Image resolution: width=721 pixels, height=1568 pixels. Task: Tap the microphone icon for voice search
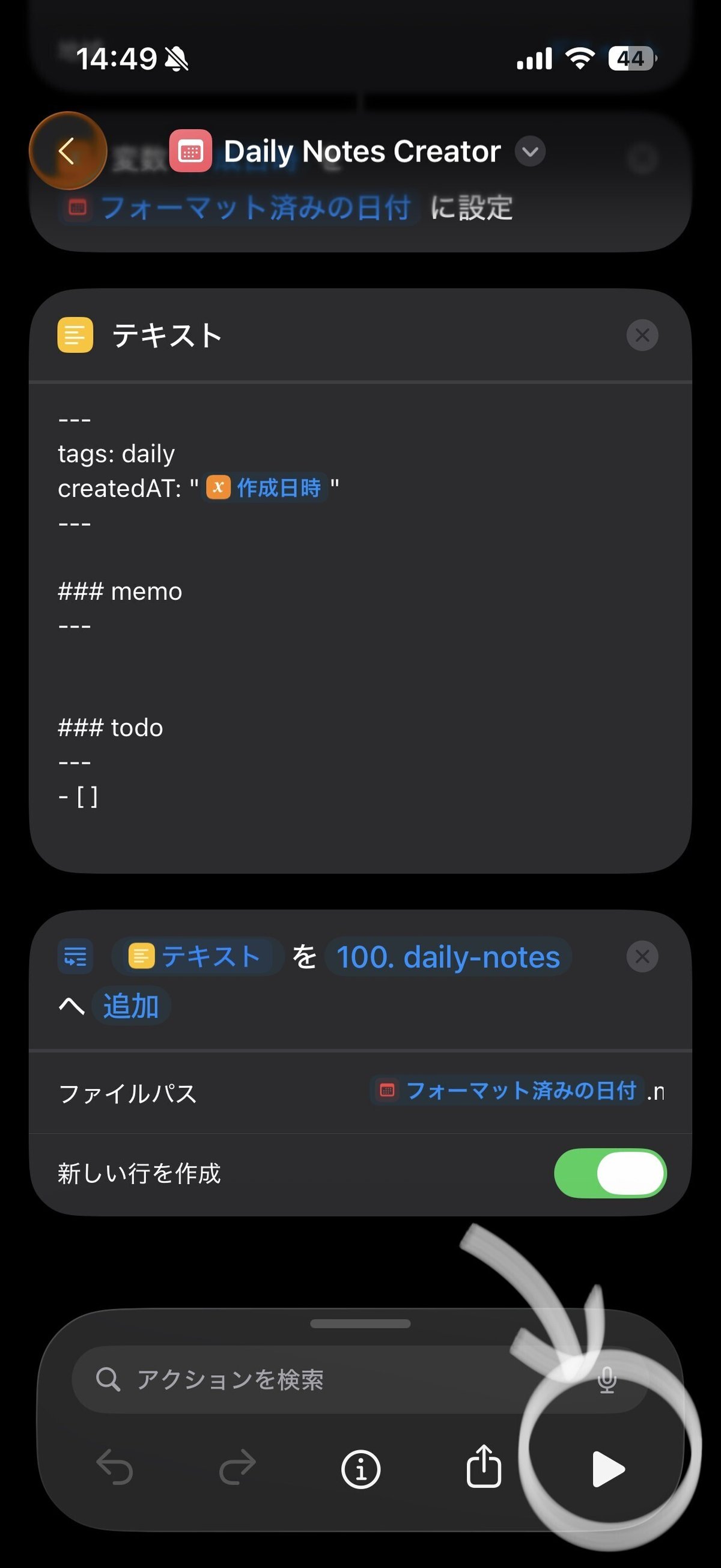pos(609,1380)
